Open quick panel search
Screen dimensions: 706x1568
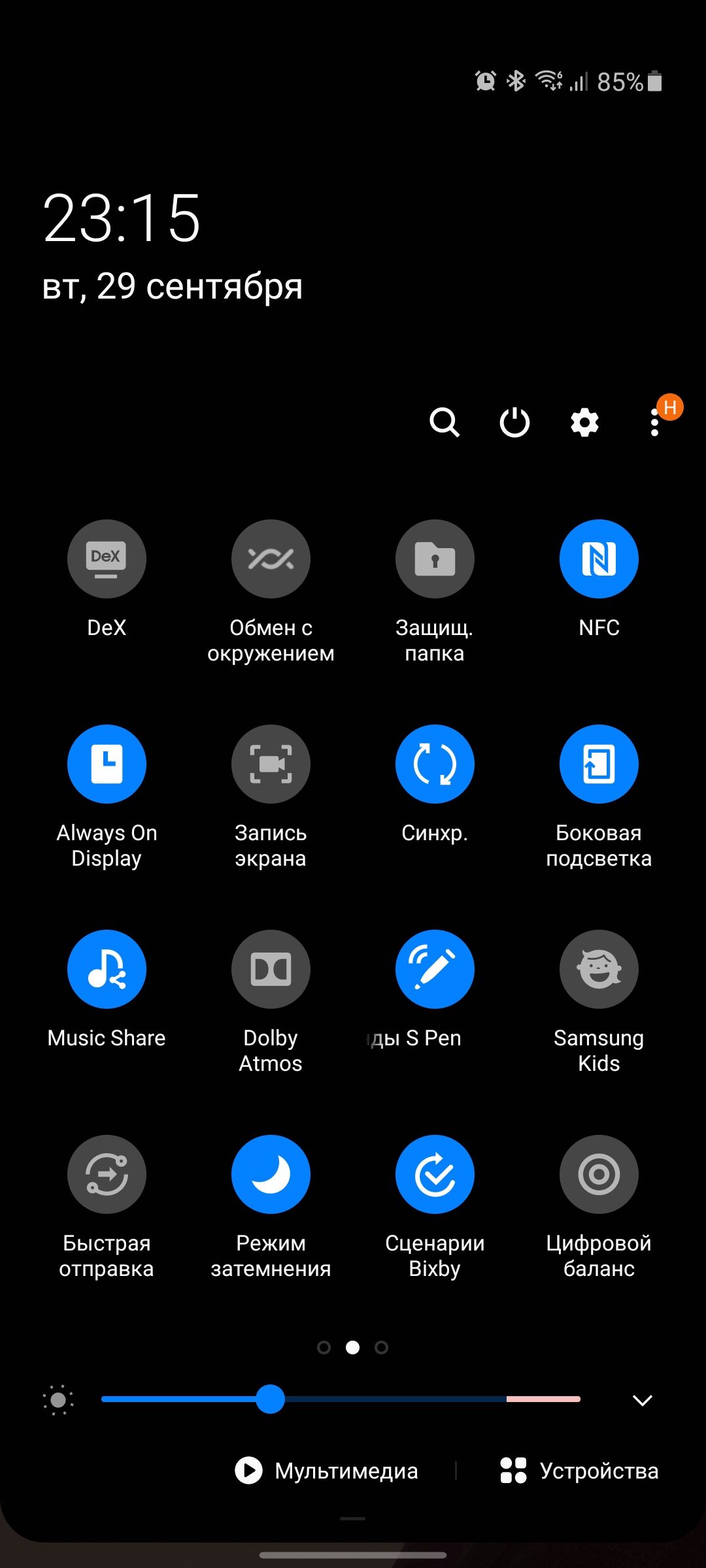point(445,422)
